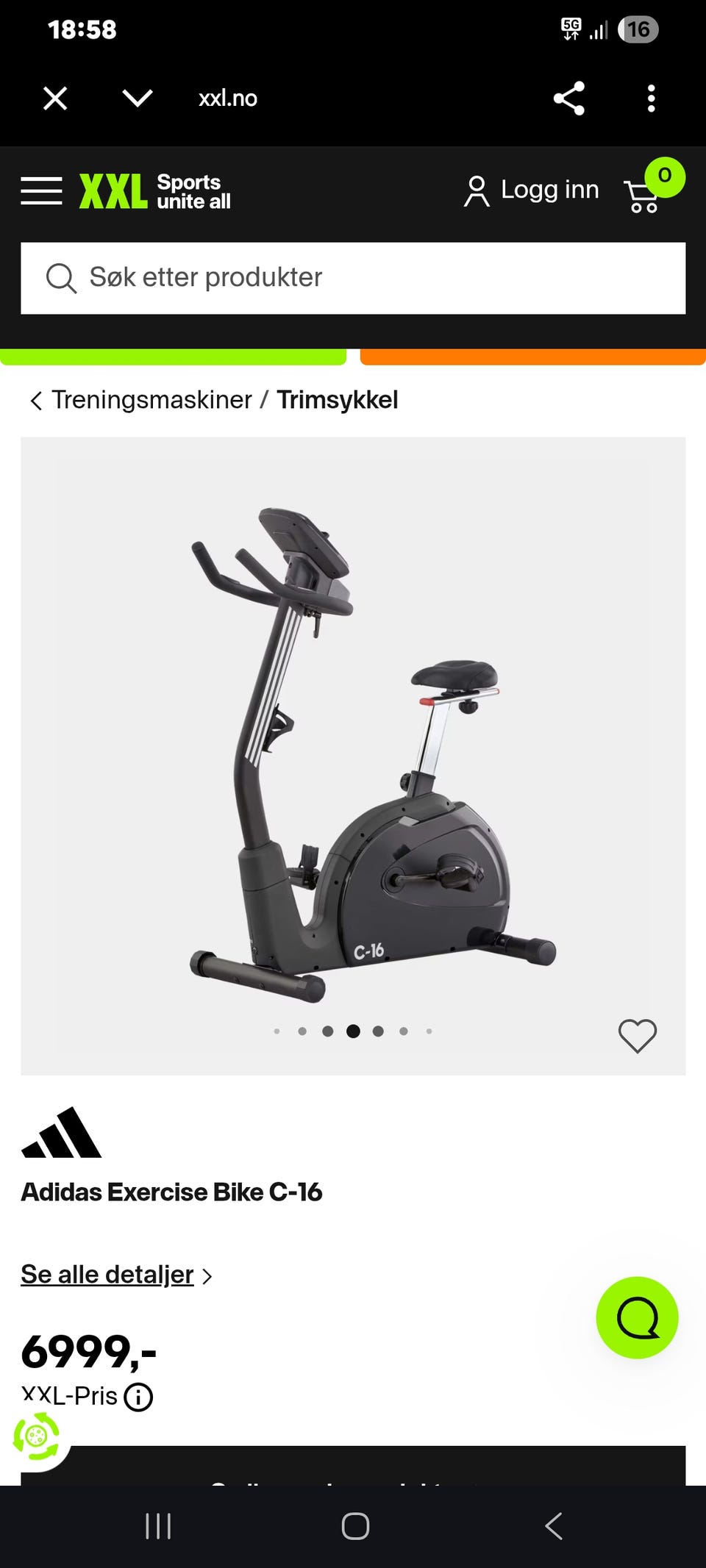Open the XXL hamburger menu
Screen dimensions: 706x1568
click(x=41, y=191)
